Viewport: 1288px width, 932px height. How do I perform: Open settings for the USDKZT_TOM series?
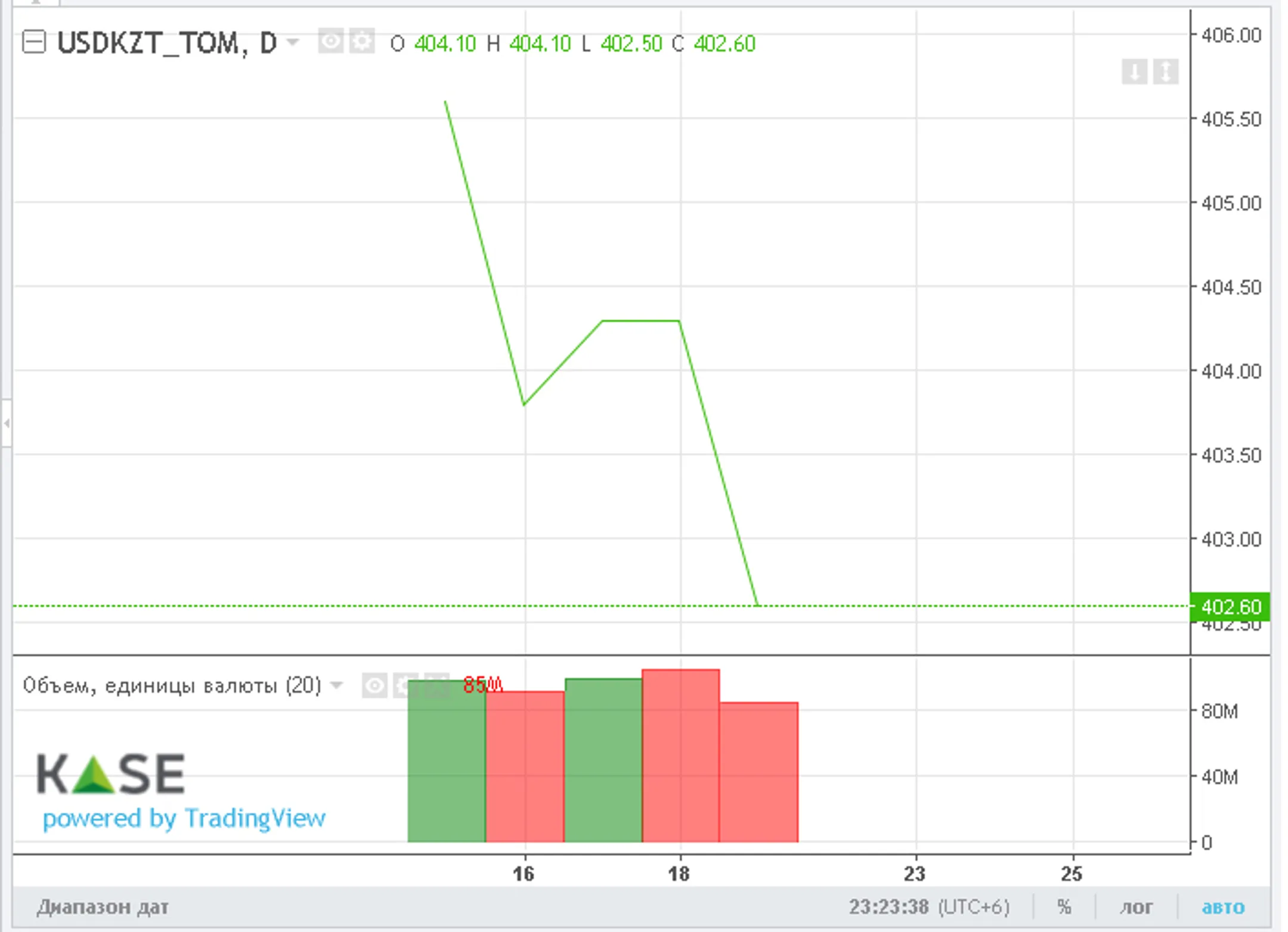point(362,42)
